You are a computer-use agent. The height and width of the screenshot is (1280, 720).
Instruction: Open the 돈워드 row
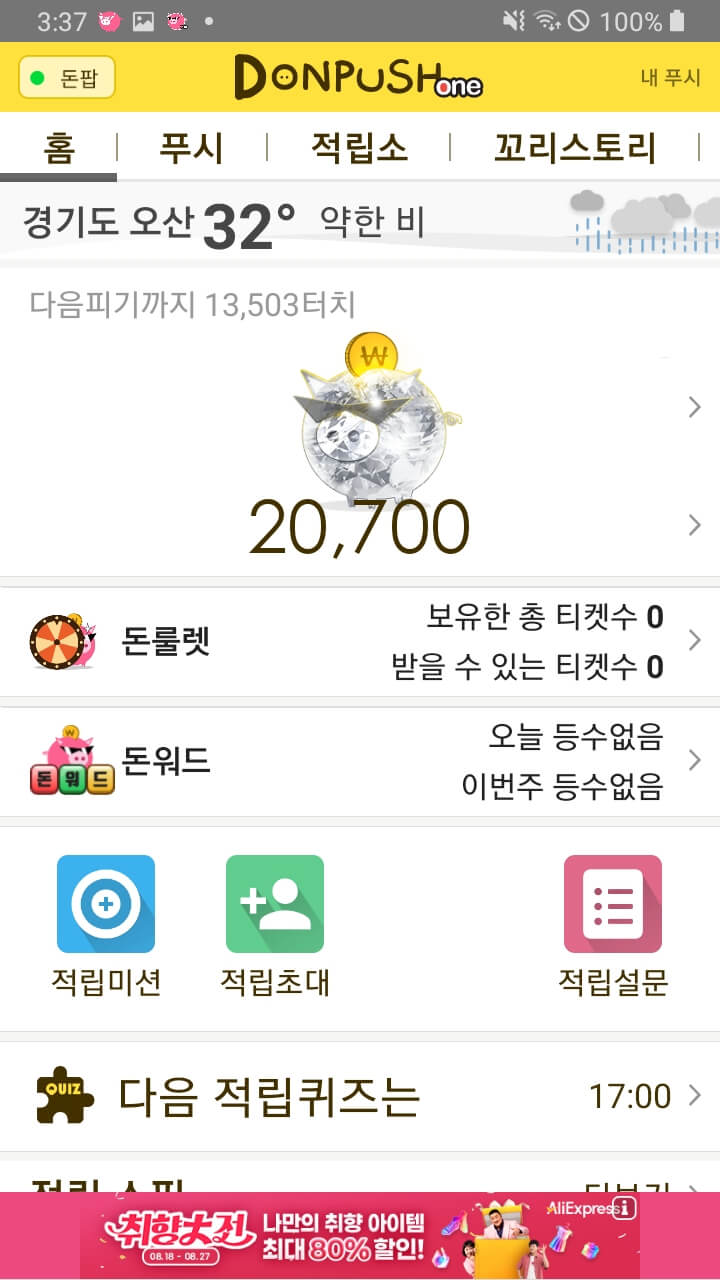(x=360, y=761)
